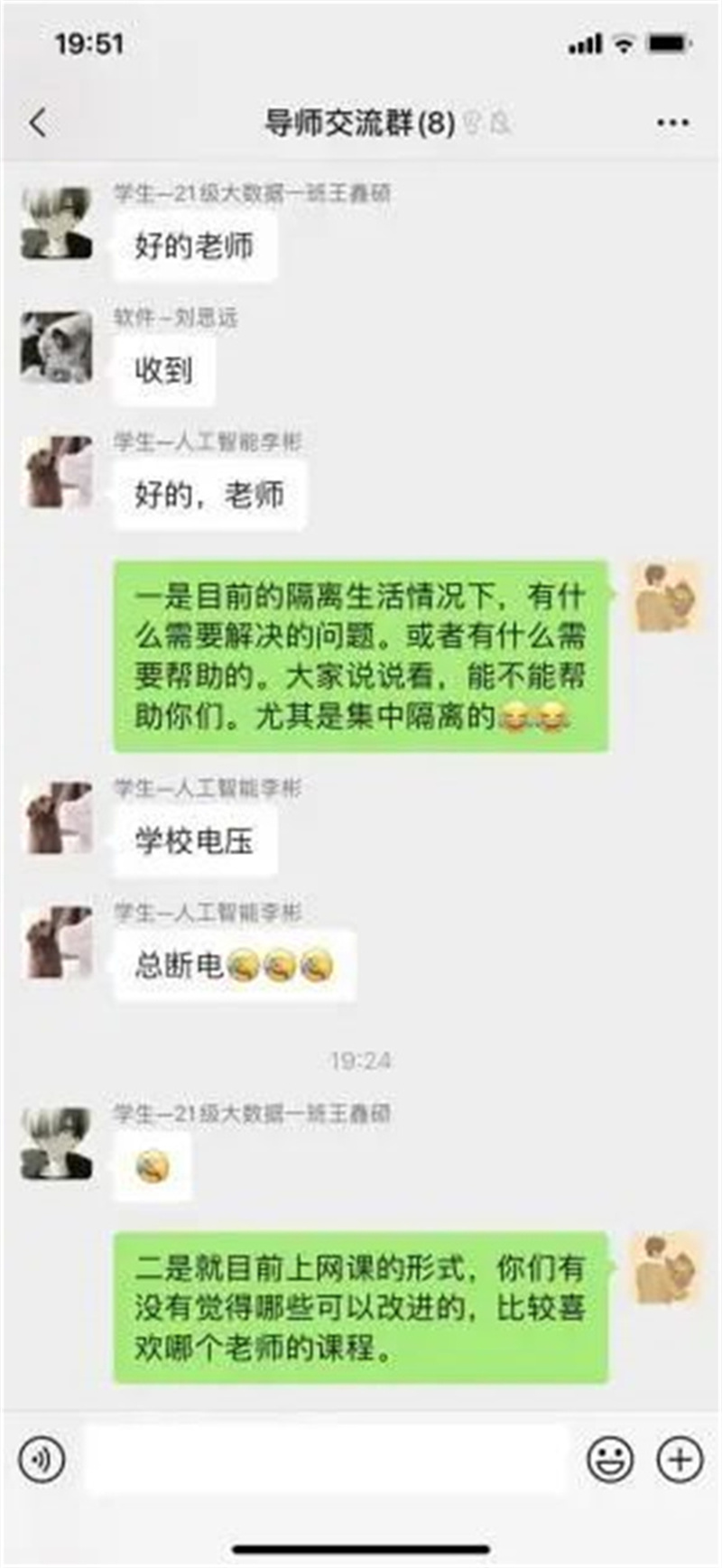722x1568 pixels.
Task: Open the emoji sticker panel
Action: click(x=610, y=1460)
